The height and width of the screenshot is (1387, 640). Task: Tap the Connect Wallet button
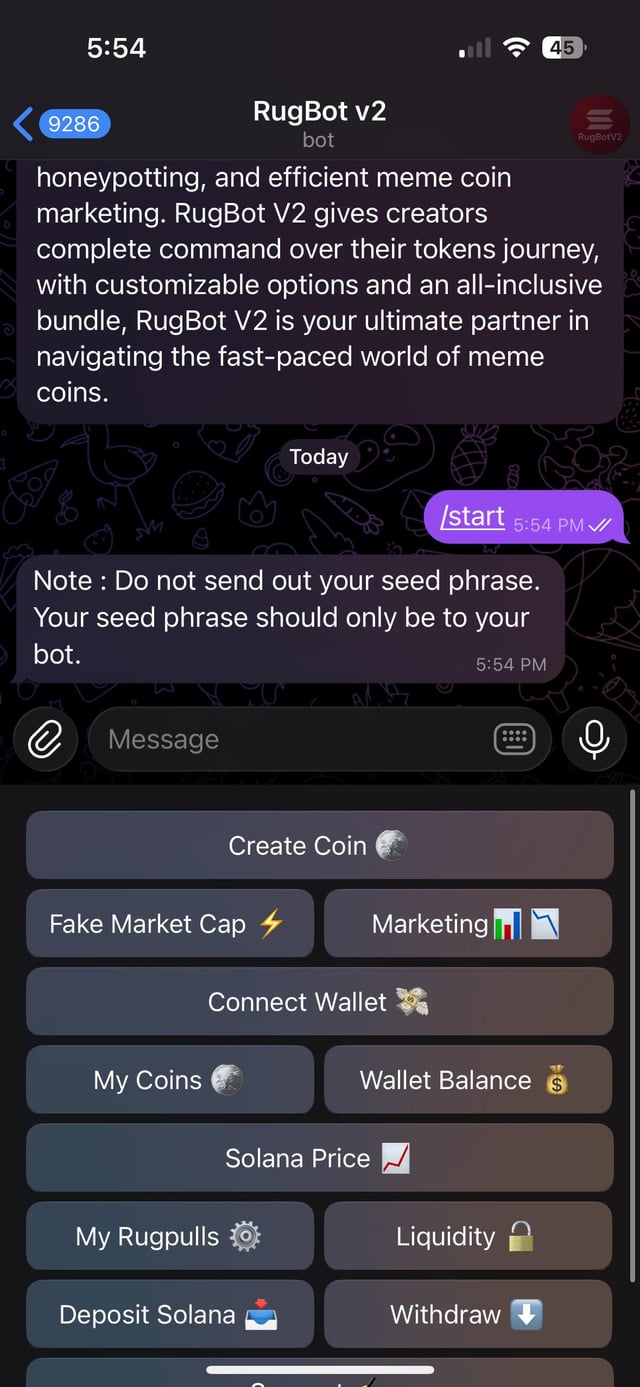(x=319, y=1002)
